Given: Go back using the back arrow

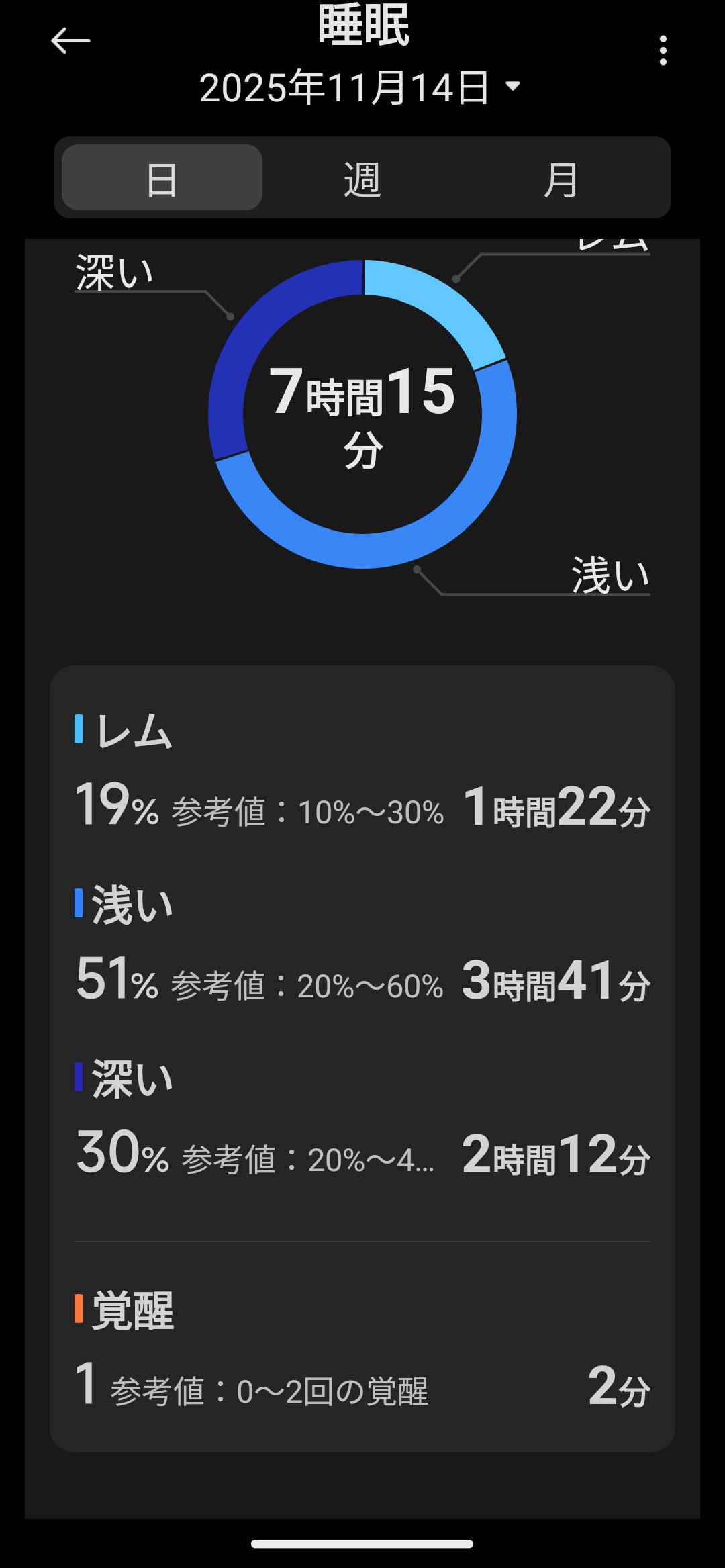Looking at the screenshot, I should [70, 41].
